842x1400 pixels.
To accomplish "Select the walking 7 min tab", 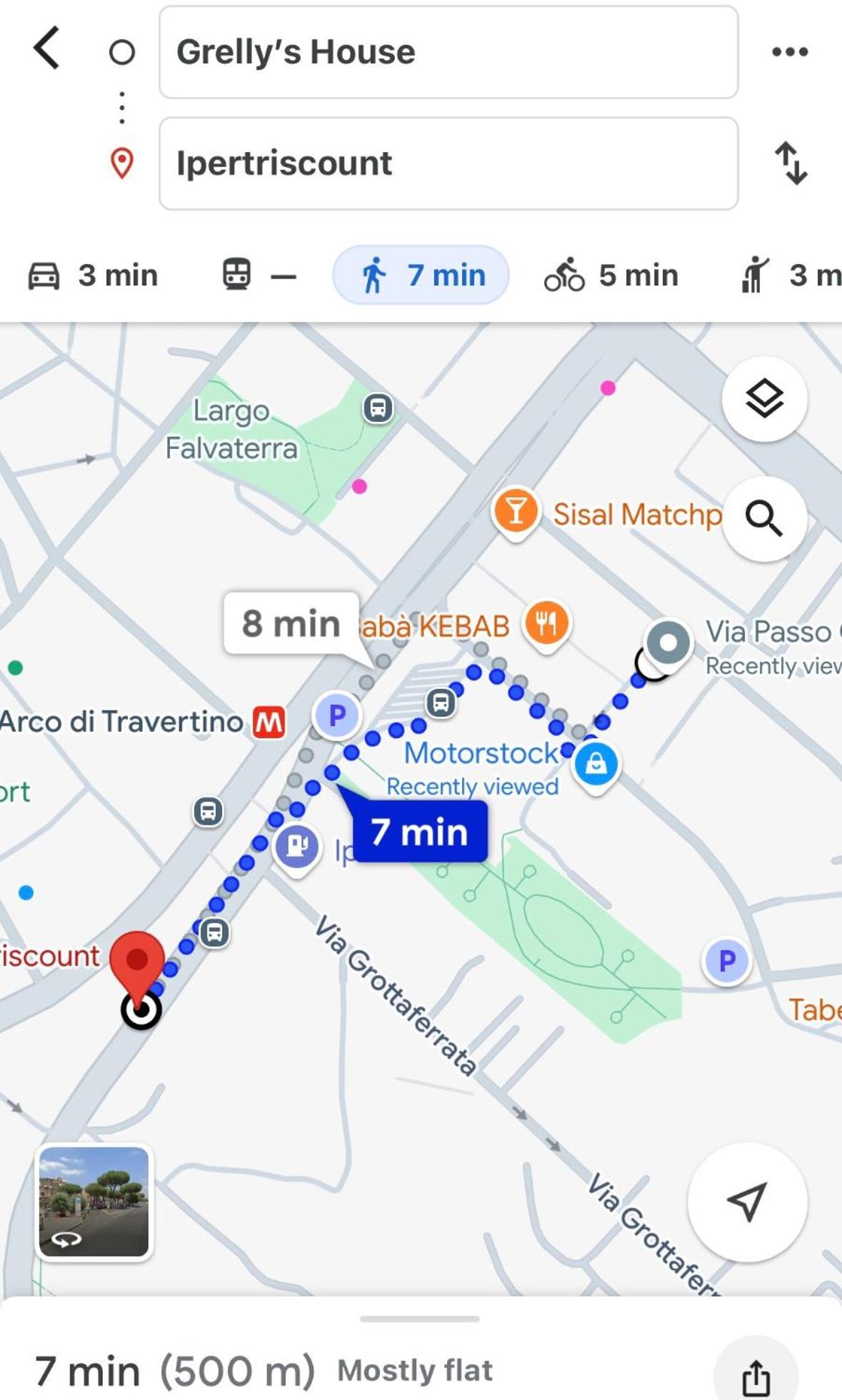I will (421, 276).
